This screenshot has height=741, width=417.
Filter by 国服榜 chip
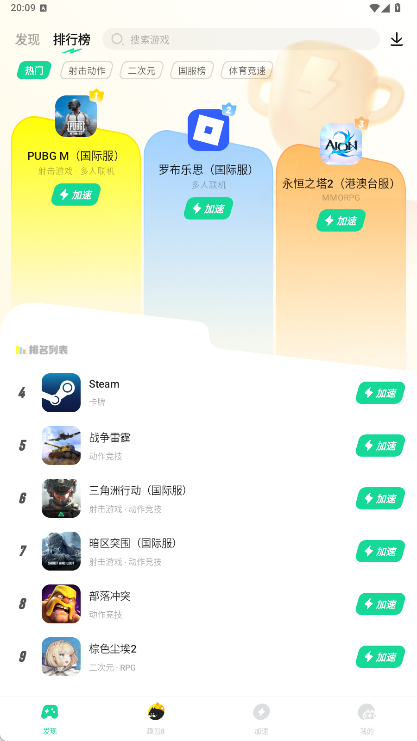192,70
